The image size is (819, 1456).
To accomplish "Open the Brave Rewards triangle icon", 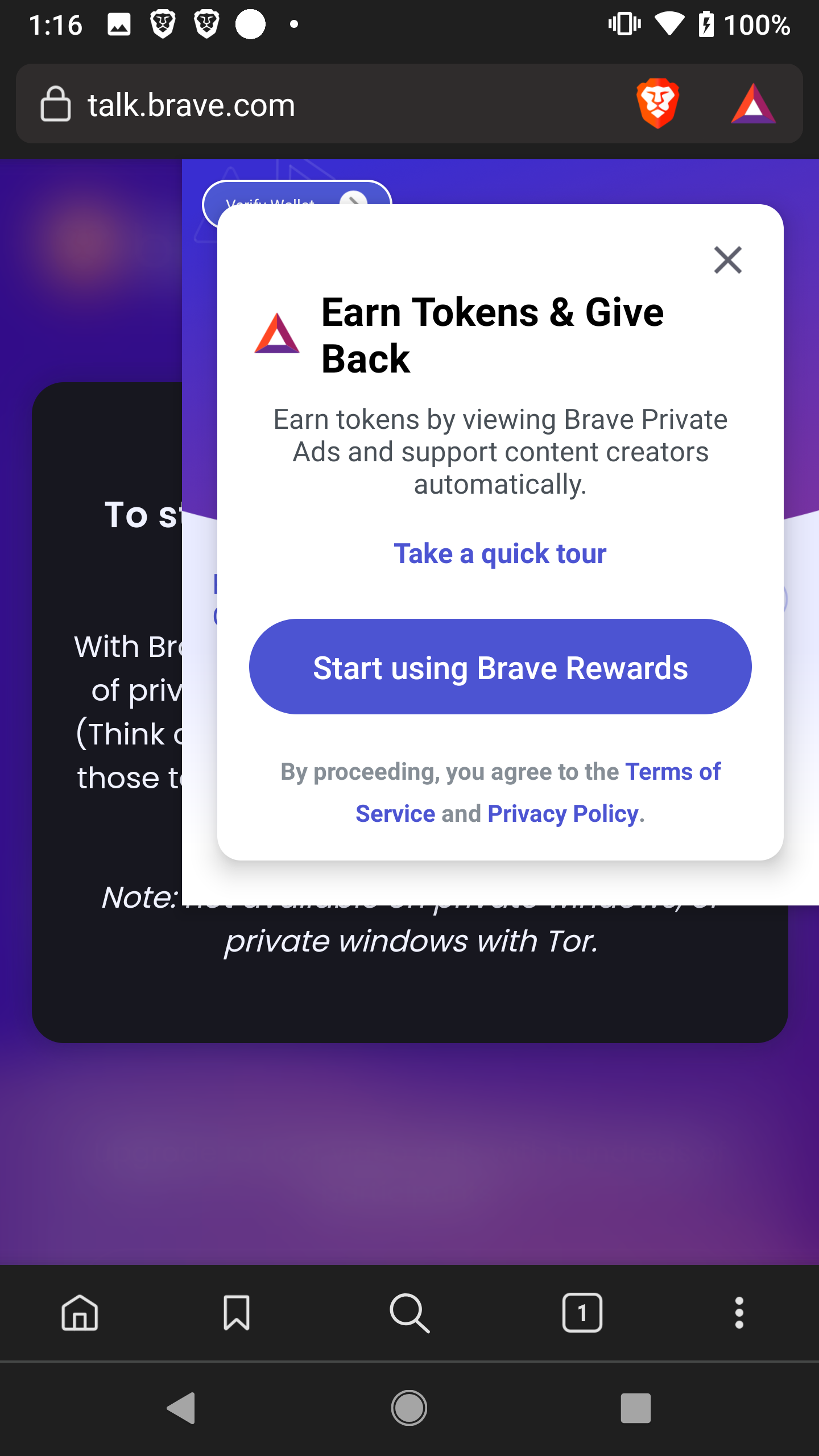I will [x=753, y=104].
